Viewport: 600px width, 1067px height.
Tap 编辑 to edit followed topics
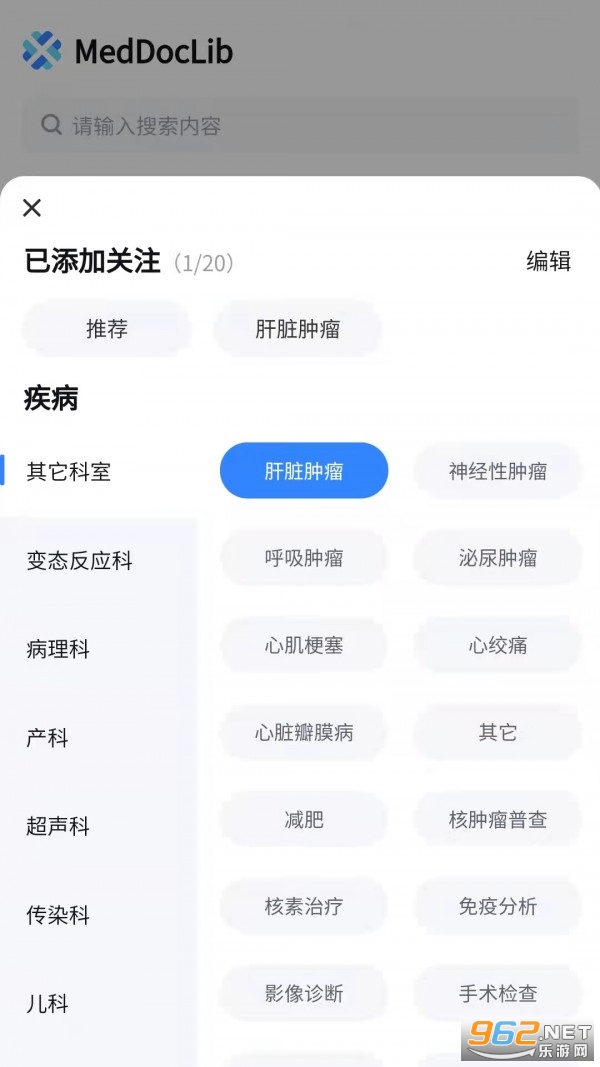point(548,261)
